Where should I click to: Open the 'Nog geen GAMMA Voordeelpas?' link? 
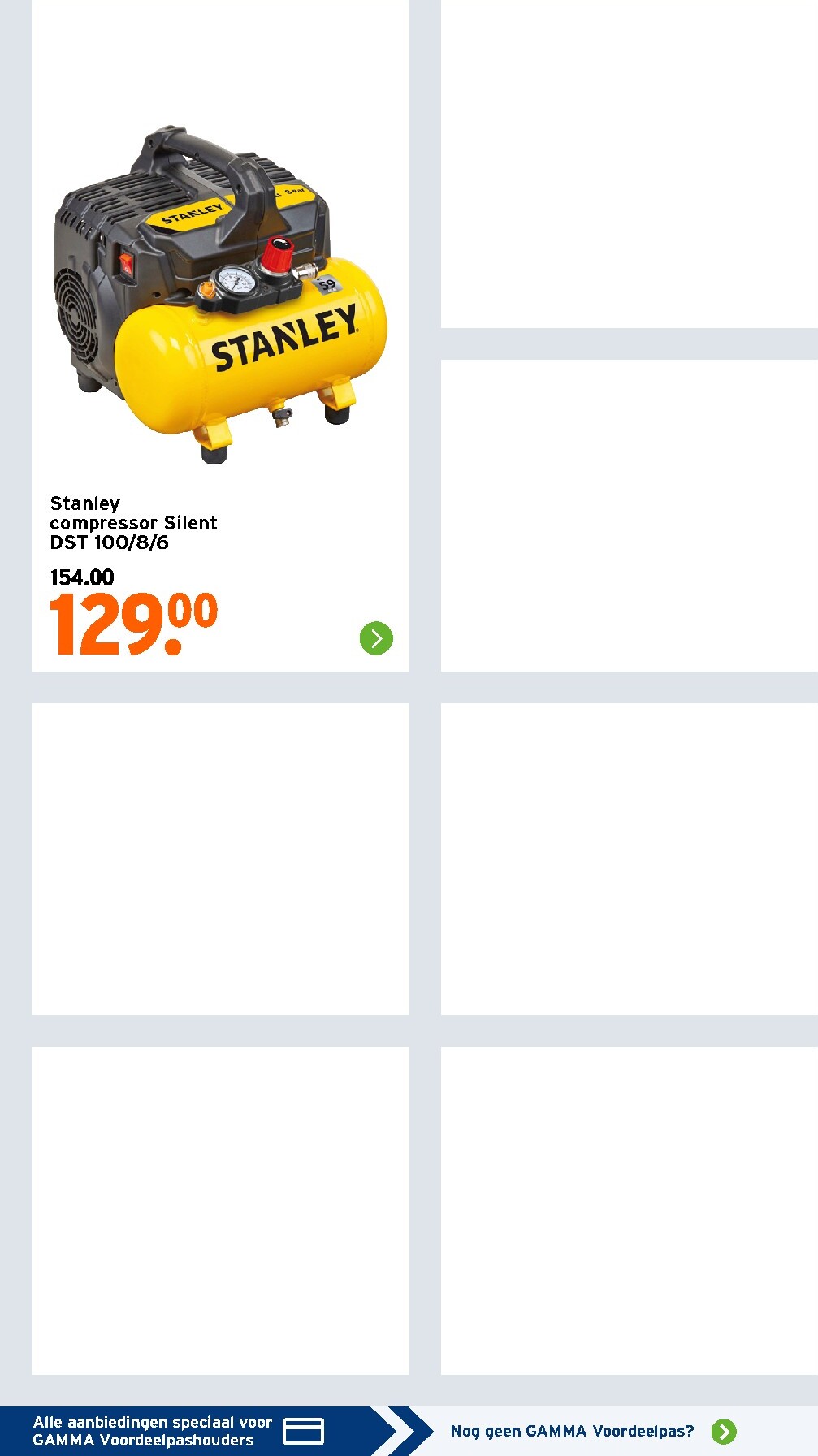[593, 1431]
